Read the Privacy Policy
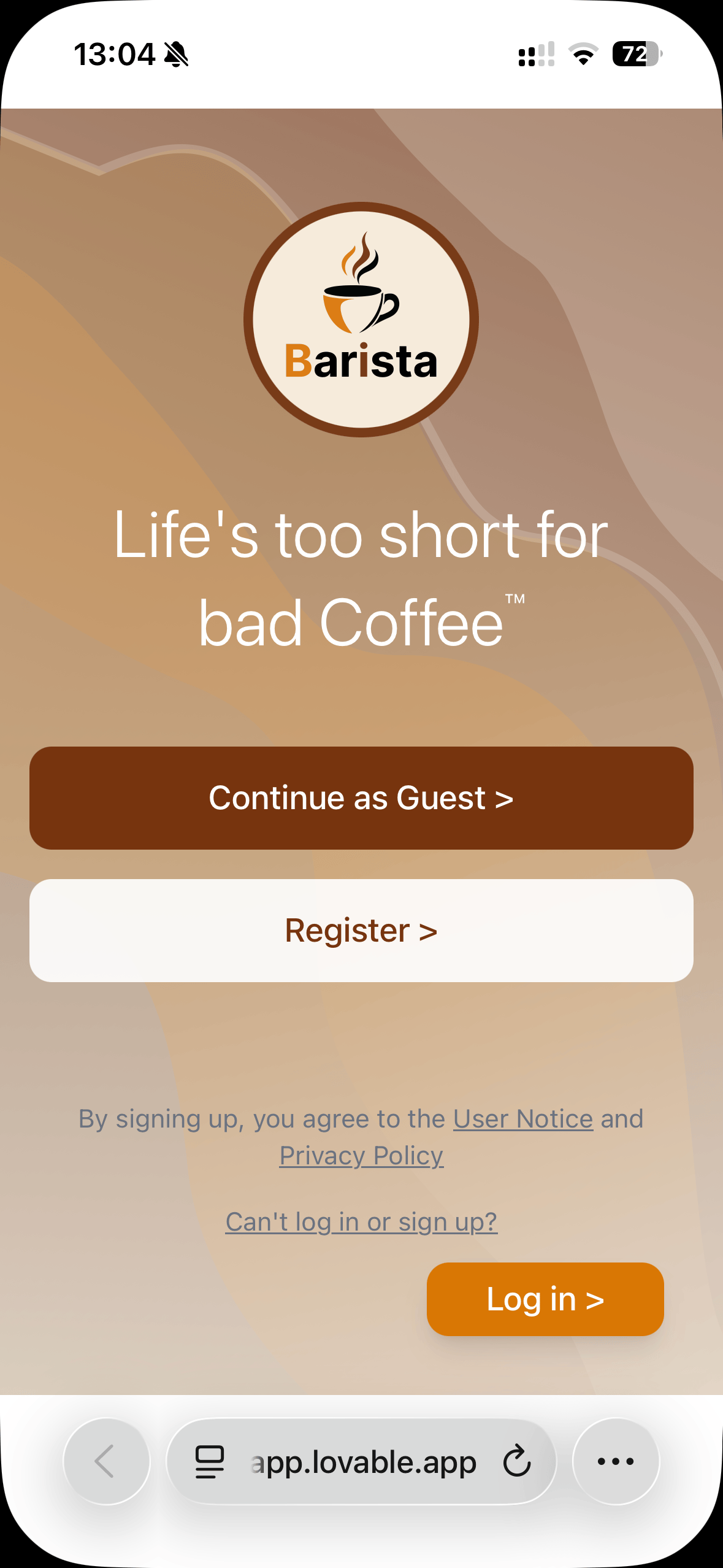Viewport: 723px width, 1568px height. coord(361,1156)
